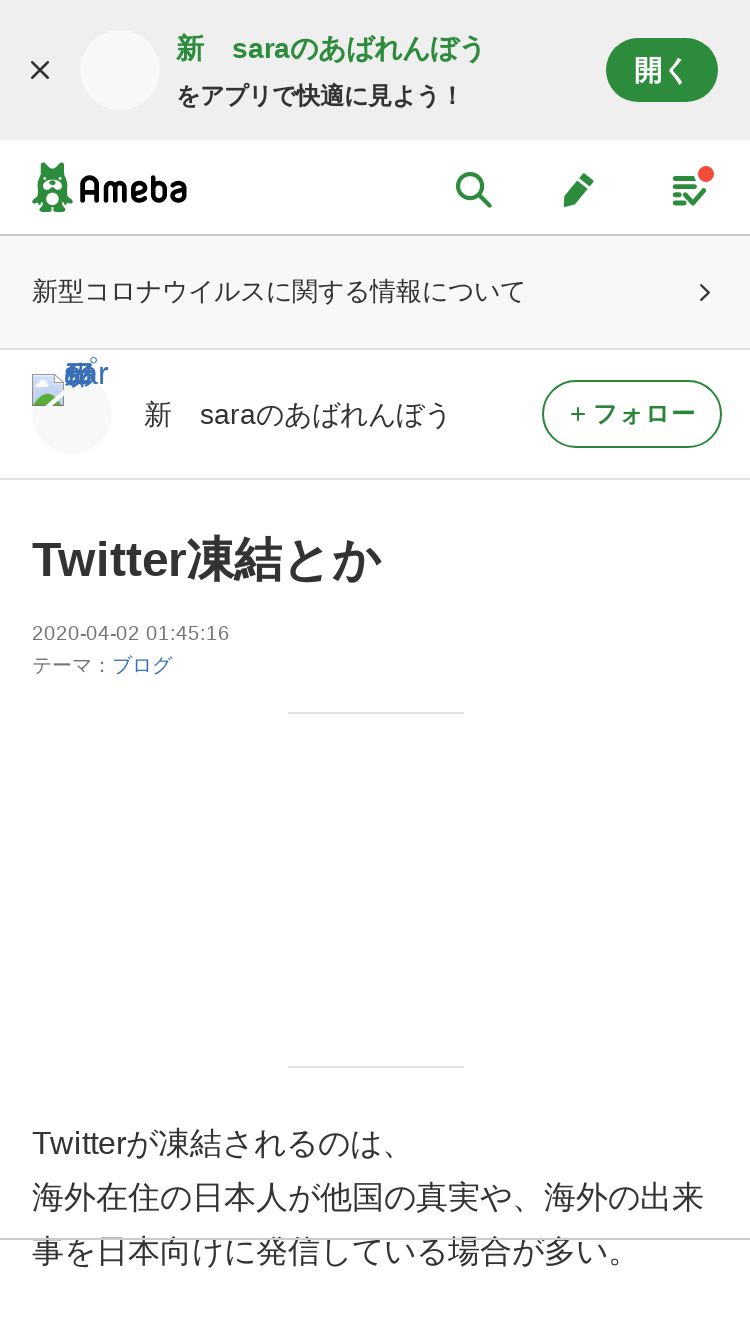Open the Ameba home logo
Screen dimensions: 750x1334
point(110,187)
